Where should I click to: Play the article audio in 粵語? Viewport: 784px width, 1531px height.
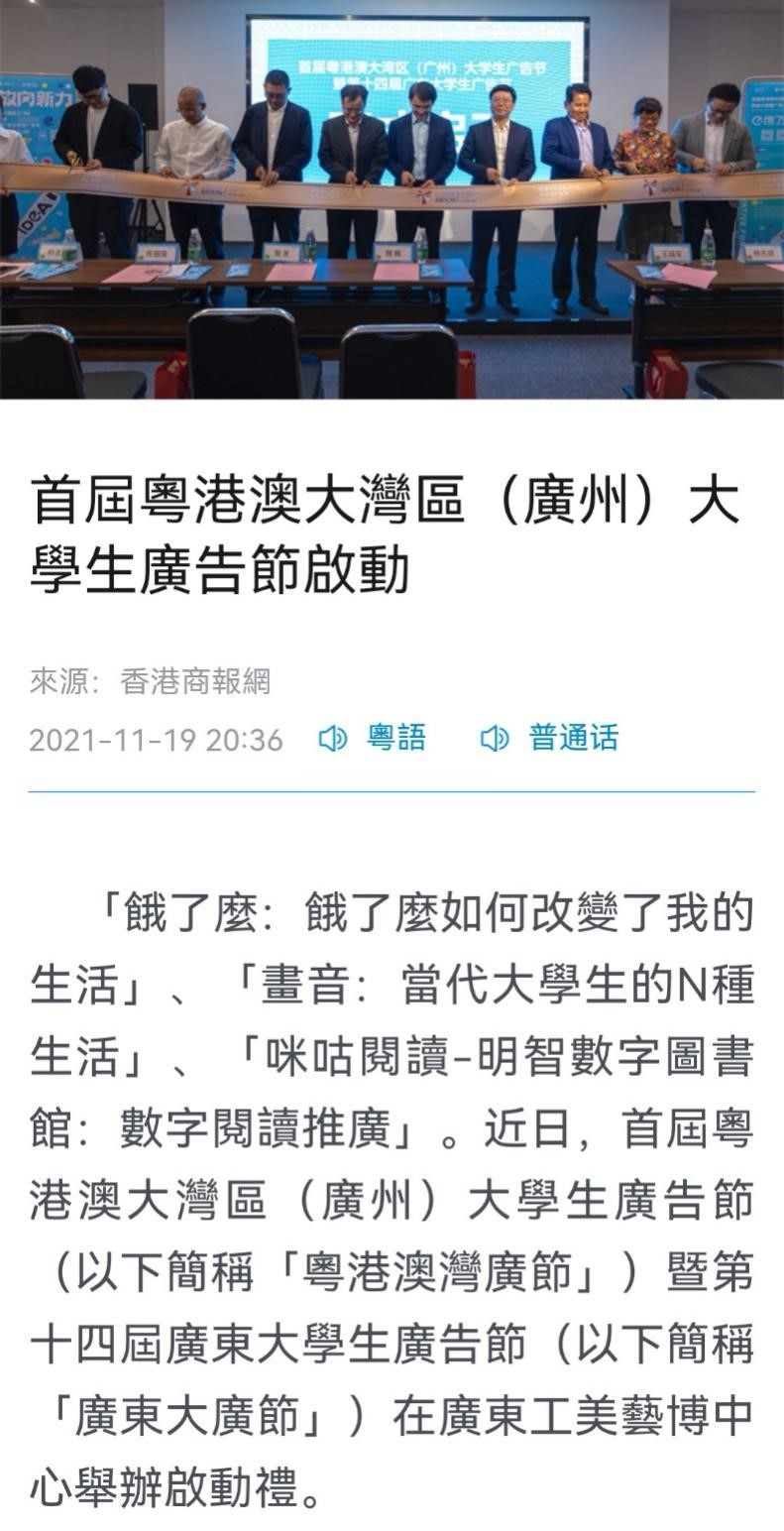tap(373, 739)
